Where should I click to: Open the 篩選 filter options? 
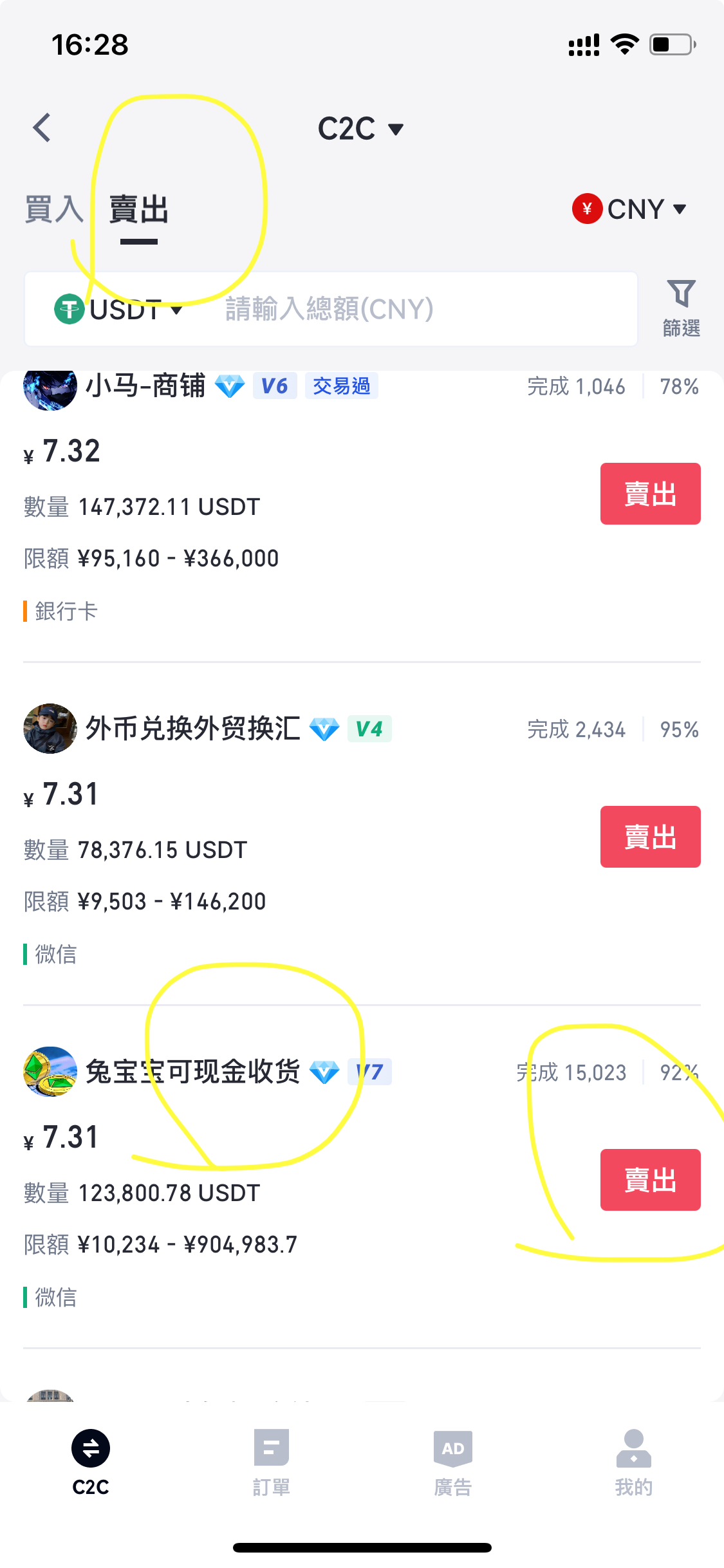tap(681, 308)
